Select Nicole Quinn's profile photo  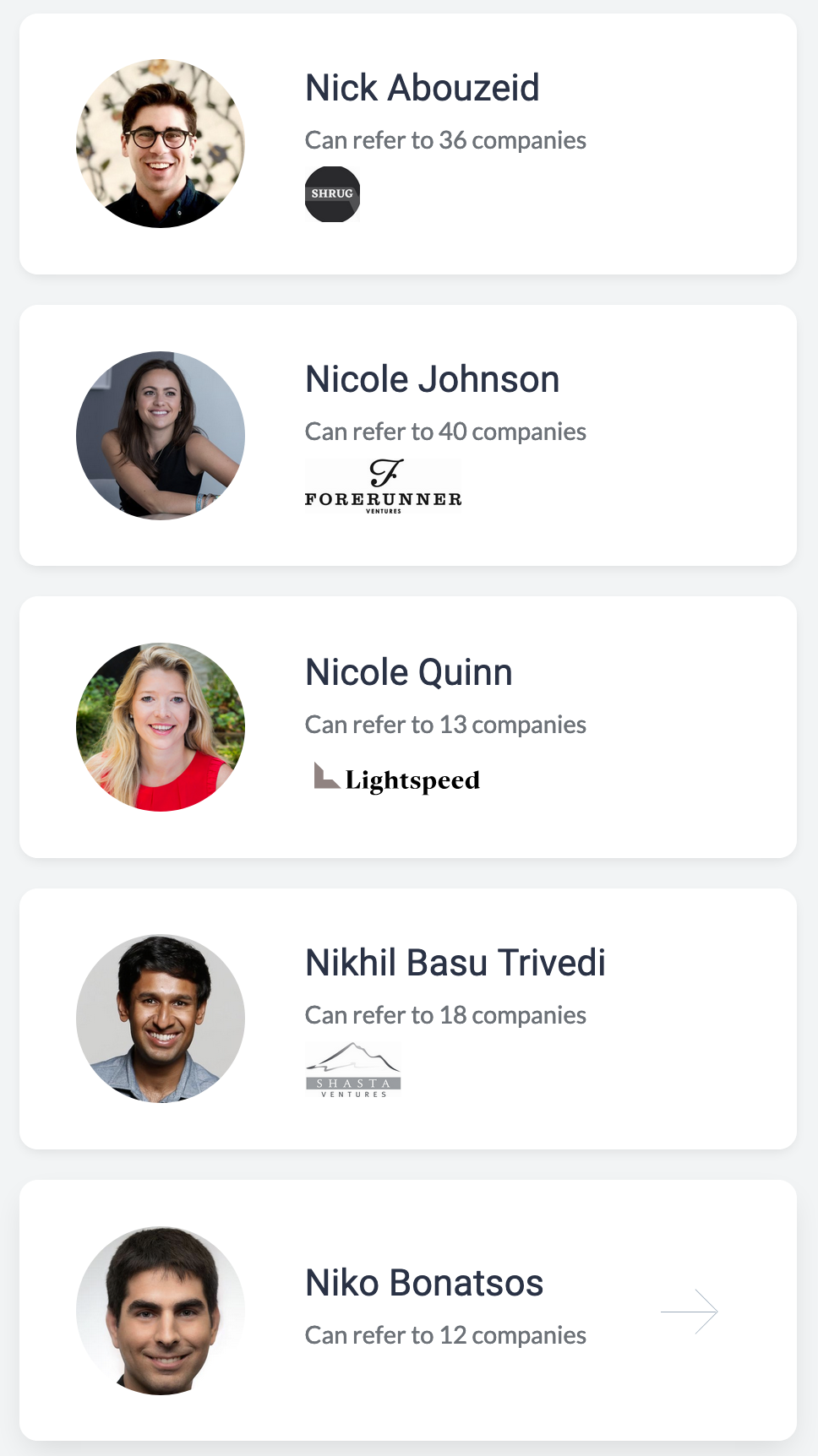pos(161,726)
